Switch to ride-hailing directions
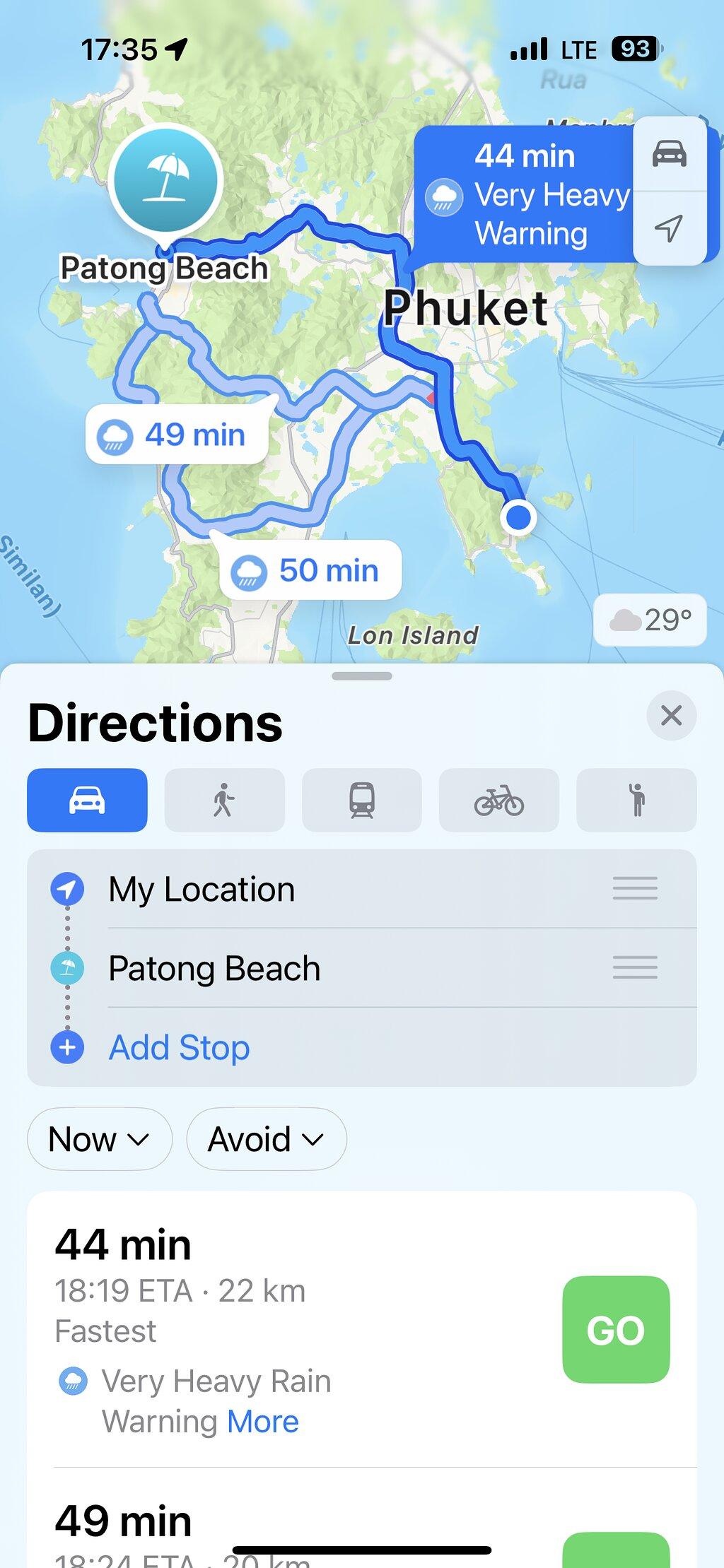 click(636, 800)
